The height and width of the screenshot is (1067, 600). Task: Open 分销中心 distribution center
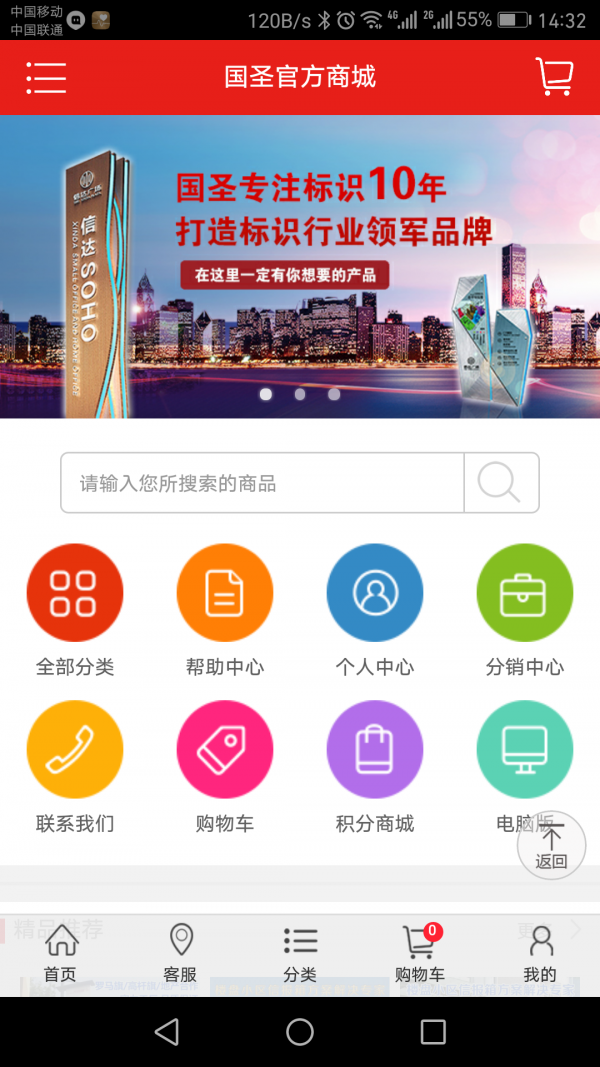(x=525, y=593)
